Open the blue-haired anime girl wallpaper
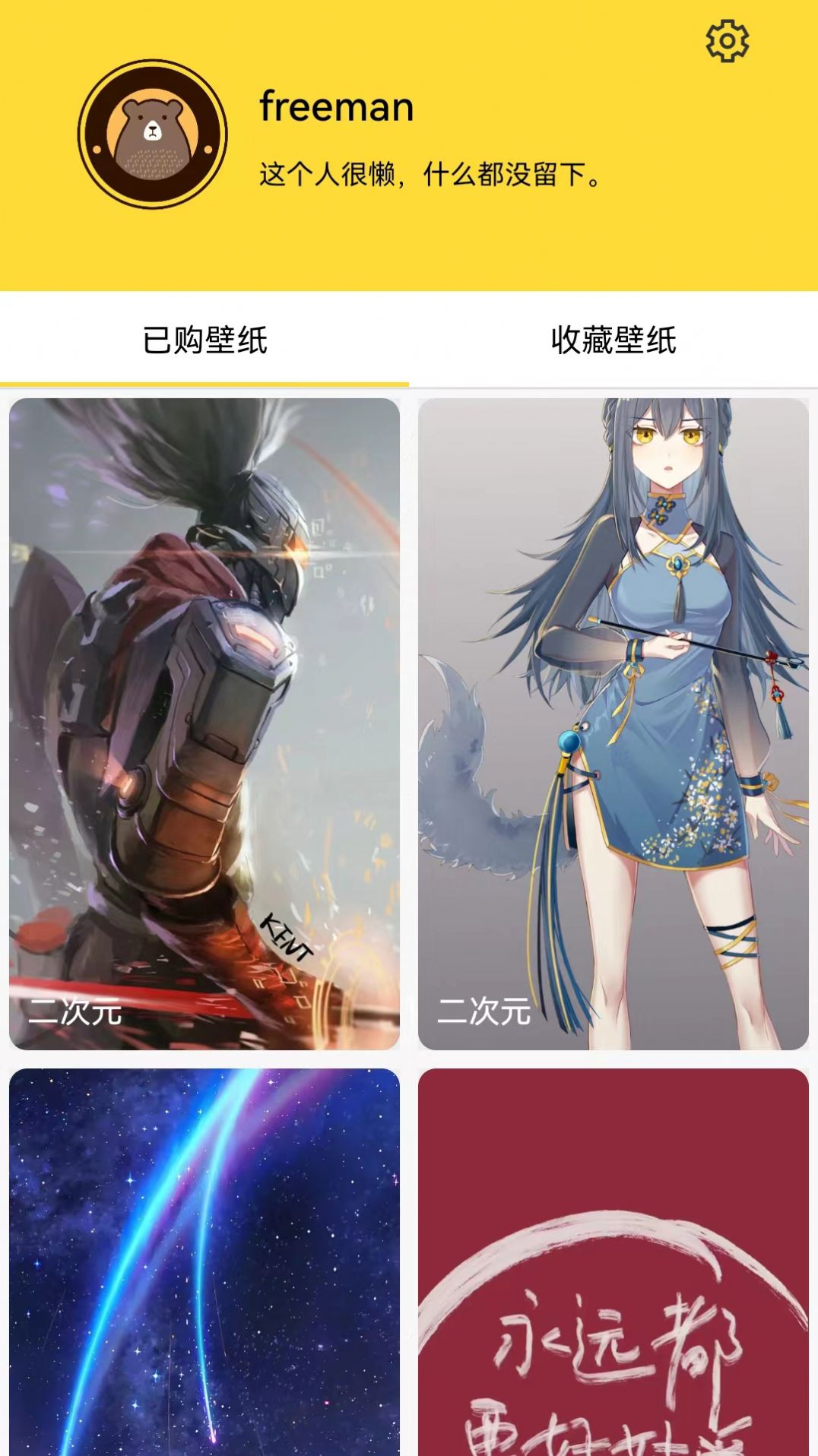Screen dimensions: 818x1456 point(613,723)
